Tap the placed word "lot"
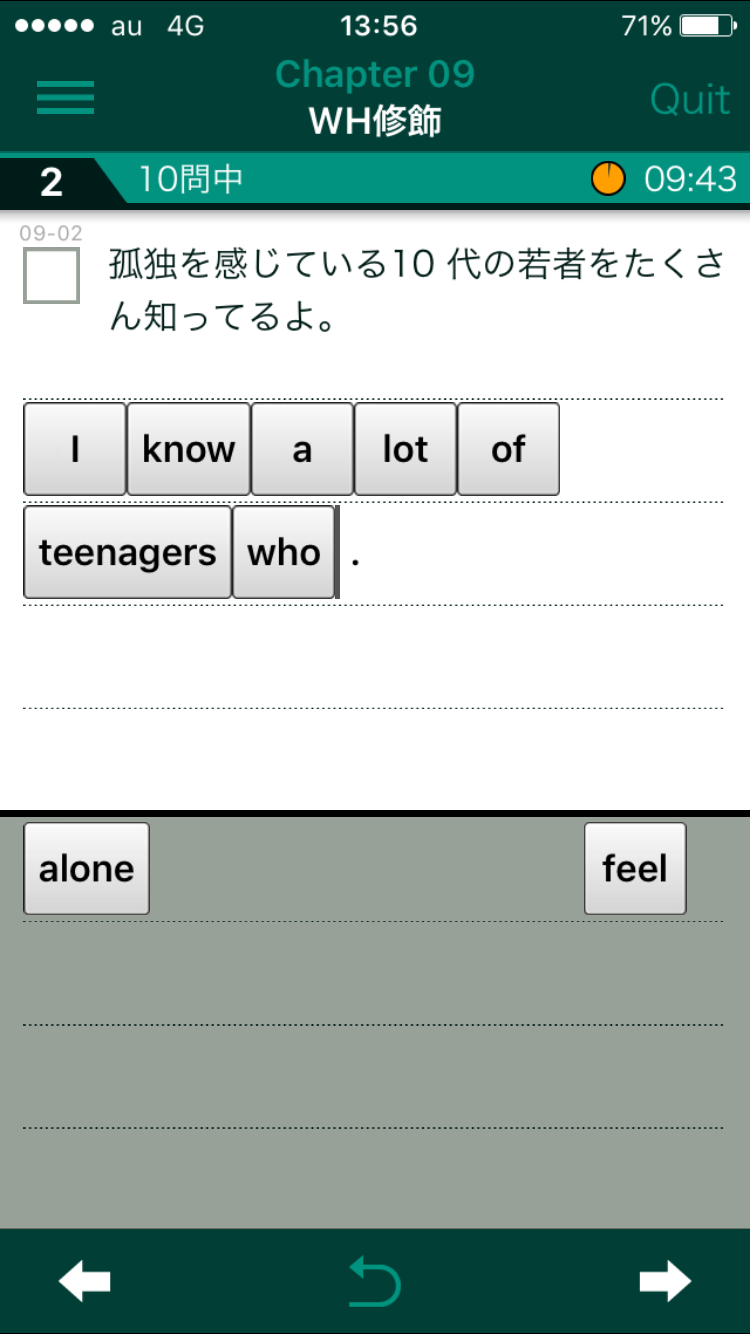This screenshot has width=750, height=1334. [405, 449]
